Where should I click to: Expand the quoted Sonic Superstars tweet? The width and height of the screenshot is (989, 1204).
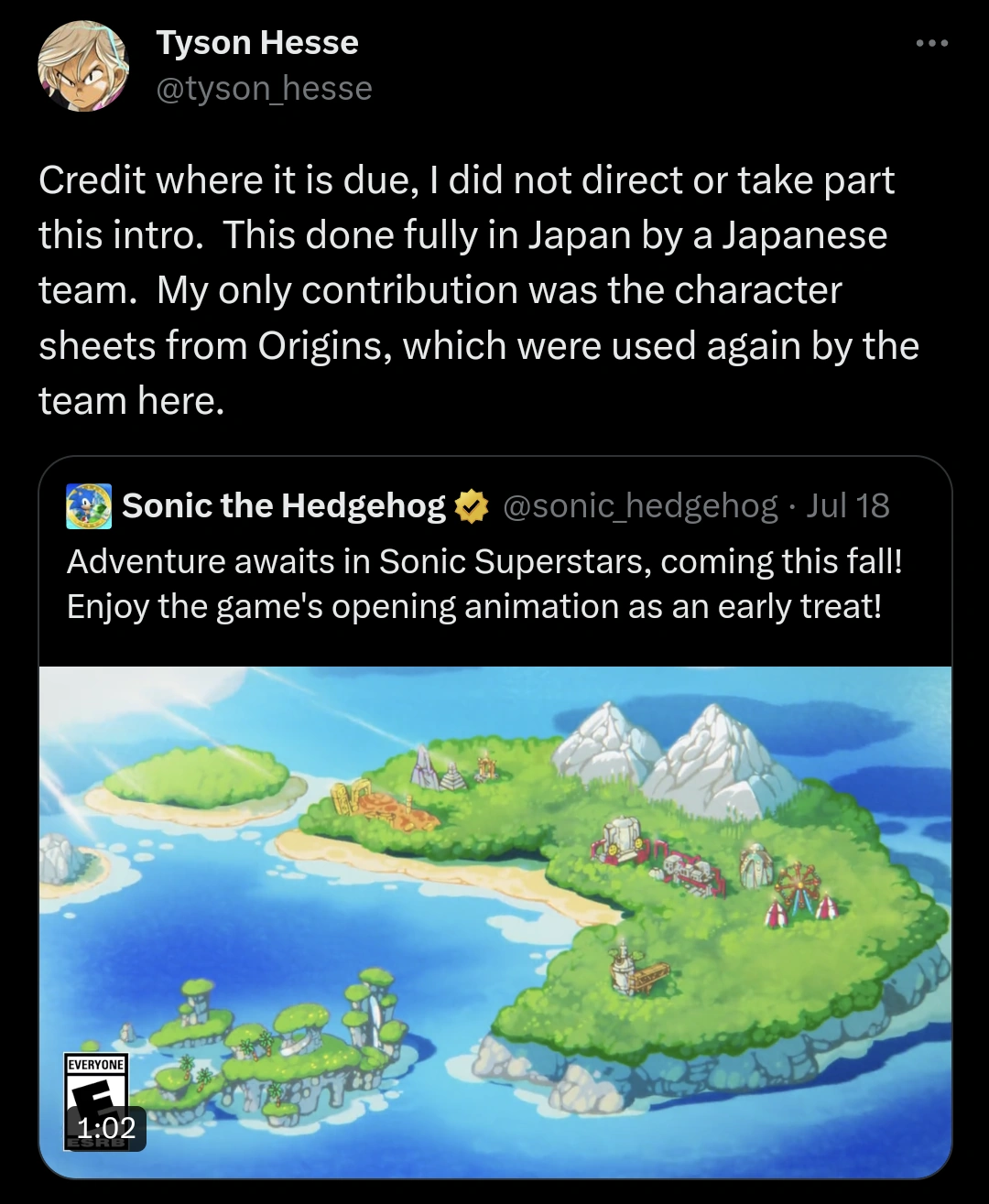point(494,583)
